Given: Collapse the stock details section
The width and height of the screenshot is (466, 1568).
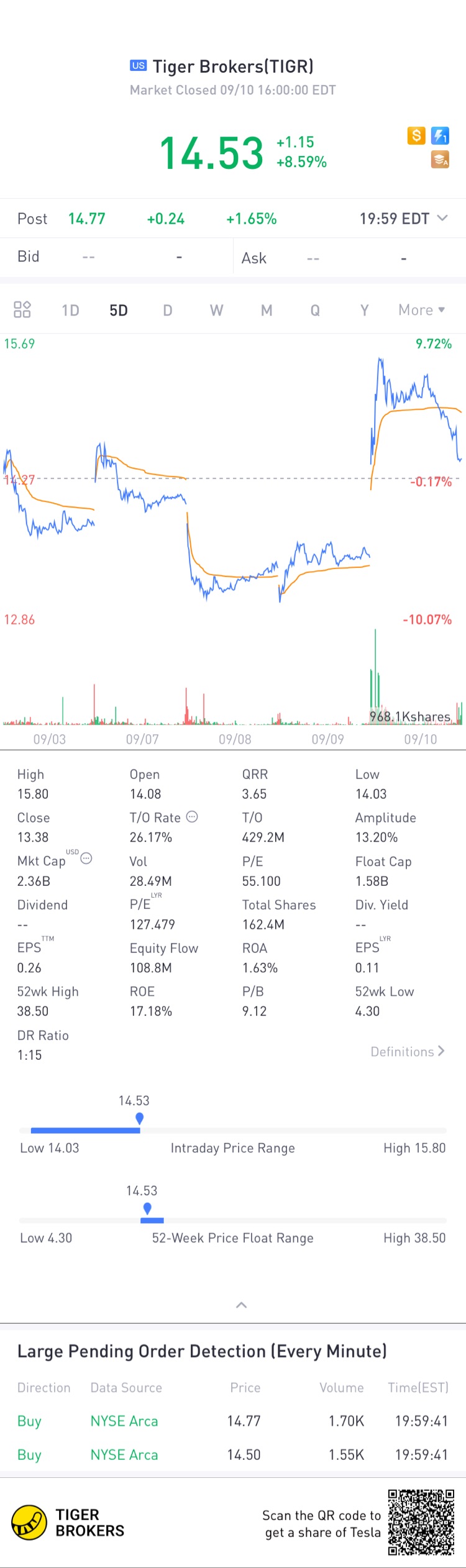Looking at the screenshot, I should (x=242, y=1305).
